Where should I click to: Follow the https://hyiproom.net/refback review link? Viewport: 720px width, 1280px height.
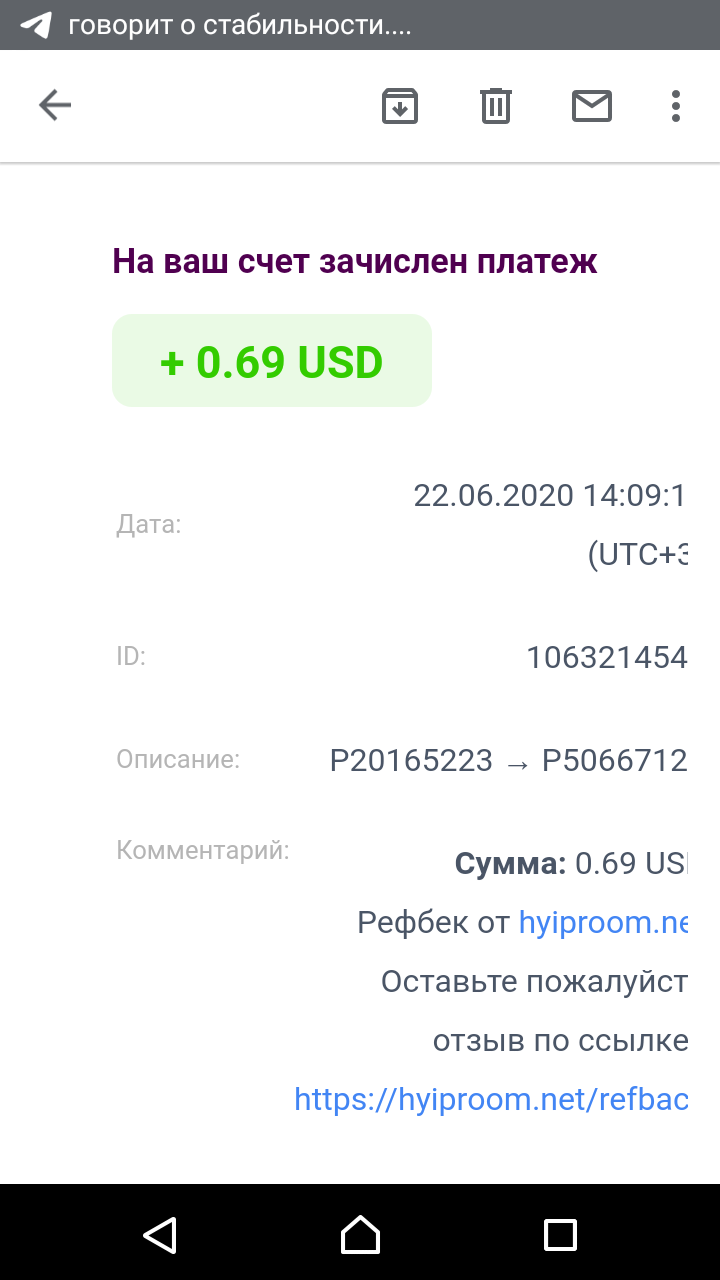(x=491, y=1100)
